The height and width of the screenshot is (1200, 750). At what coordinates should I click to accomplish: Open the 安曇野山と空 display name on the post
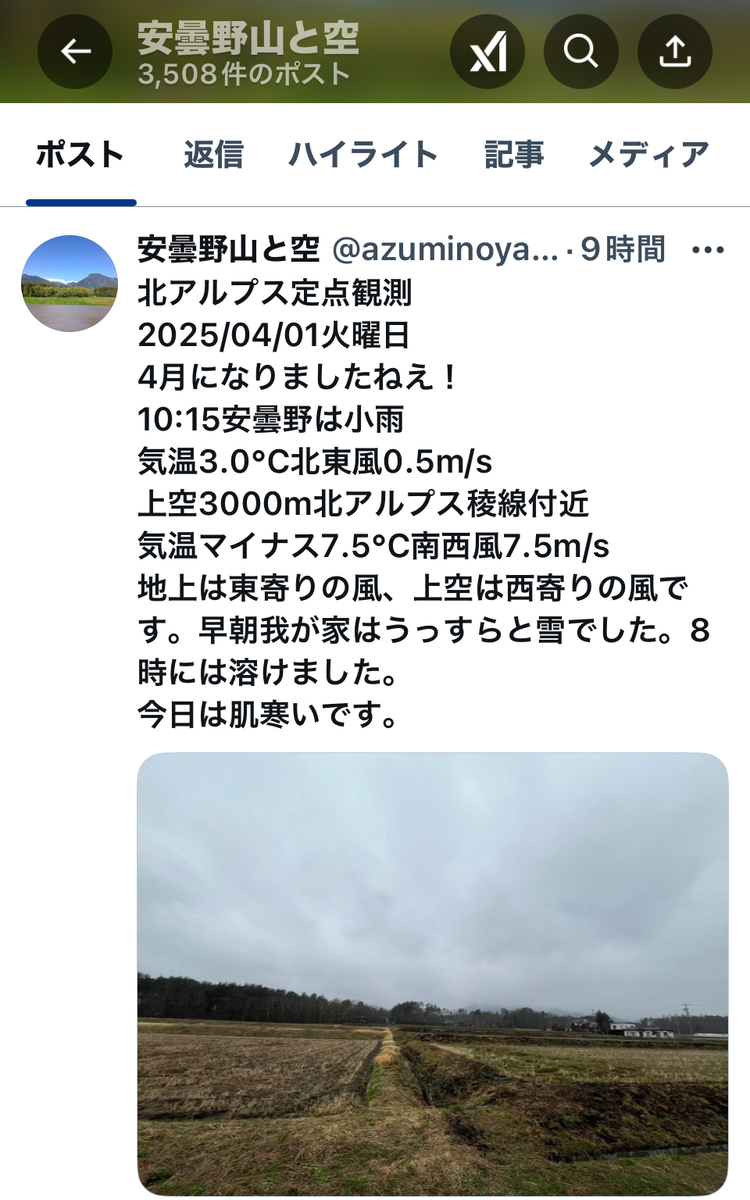pyautogui.click(x=228, y=249)
